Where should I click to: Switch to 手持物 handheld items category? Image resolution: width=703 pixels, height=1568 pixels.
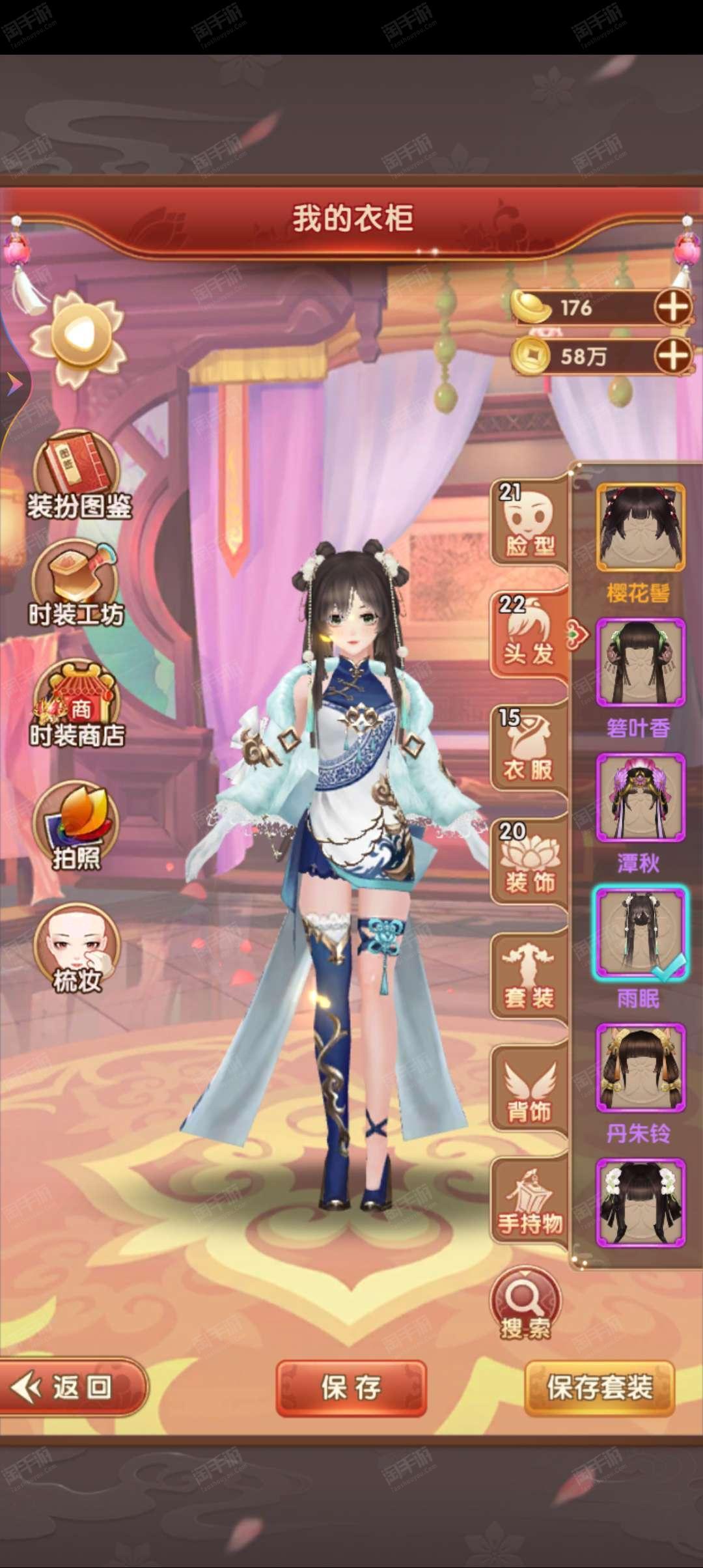529,1202
